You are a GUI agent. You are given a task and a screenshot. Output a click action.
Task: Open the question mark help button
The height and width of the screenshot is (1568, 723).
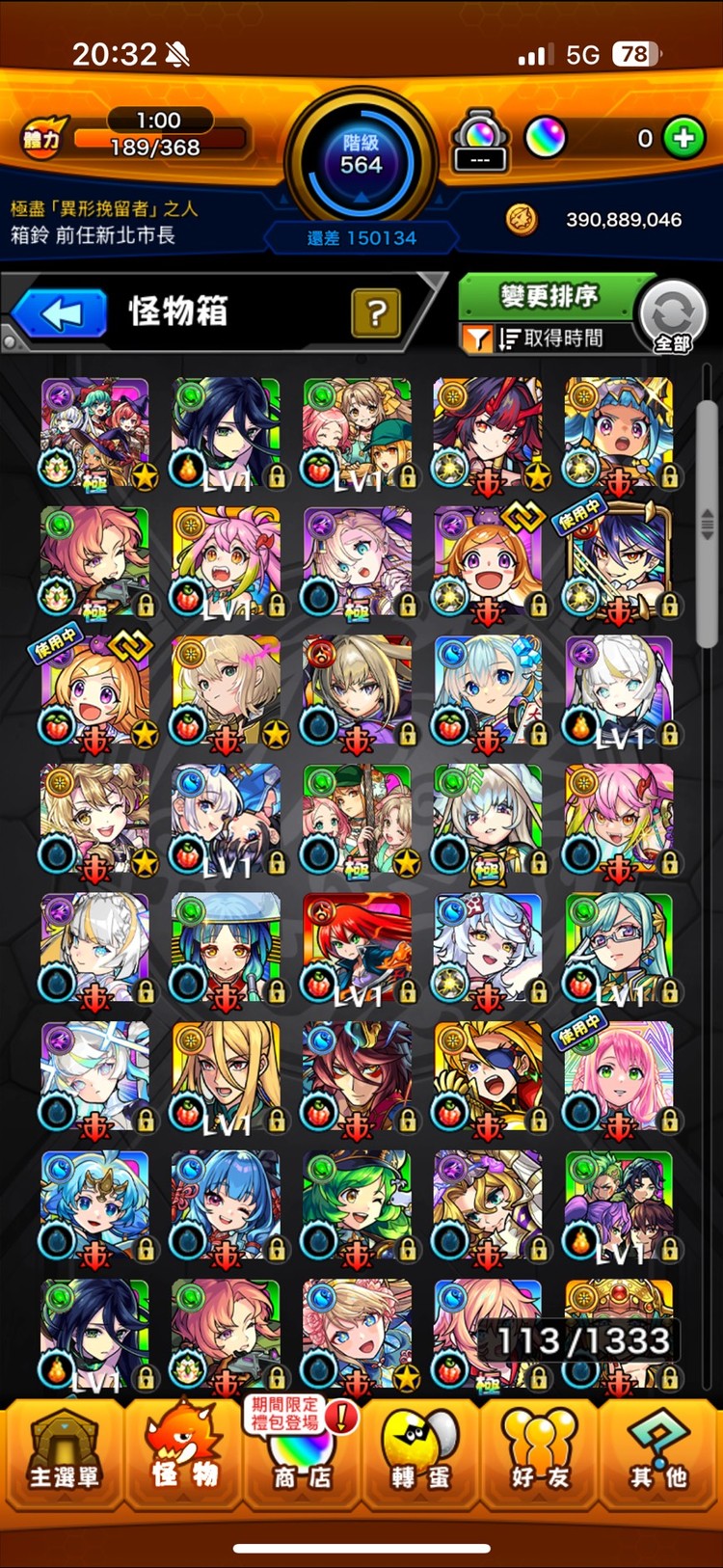(x=376, y=312)
